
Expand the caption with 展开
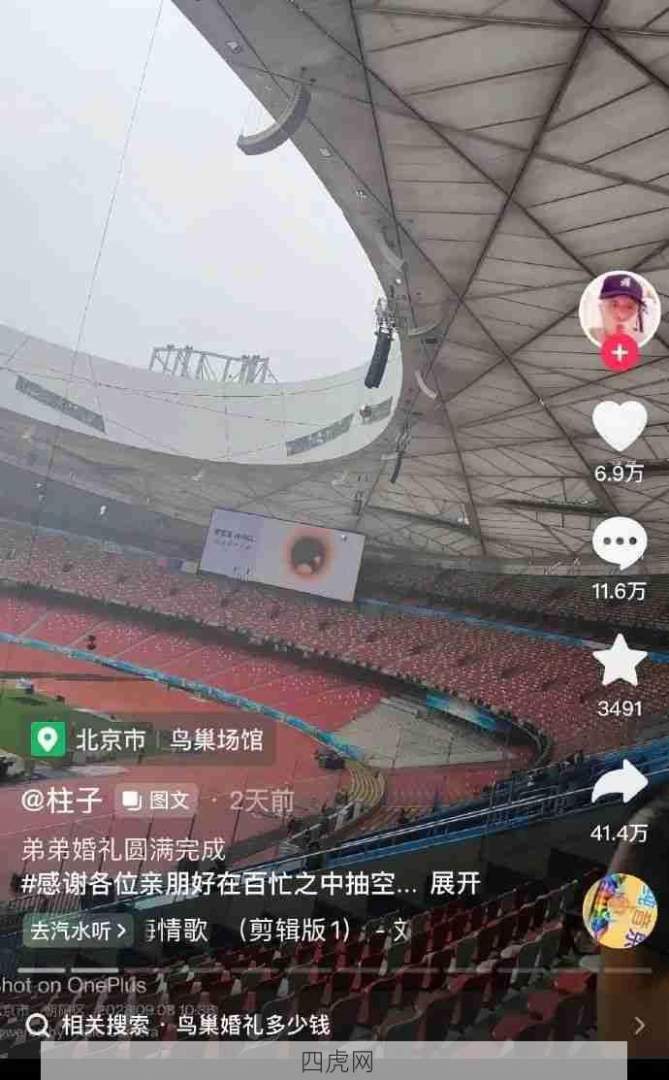(455, 884)
